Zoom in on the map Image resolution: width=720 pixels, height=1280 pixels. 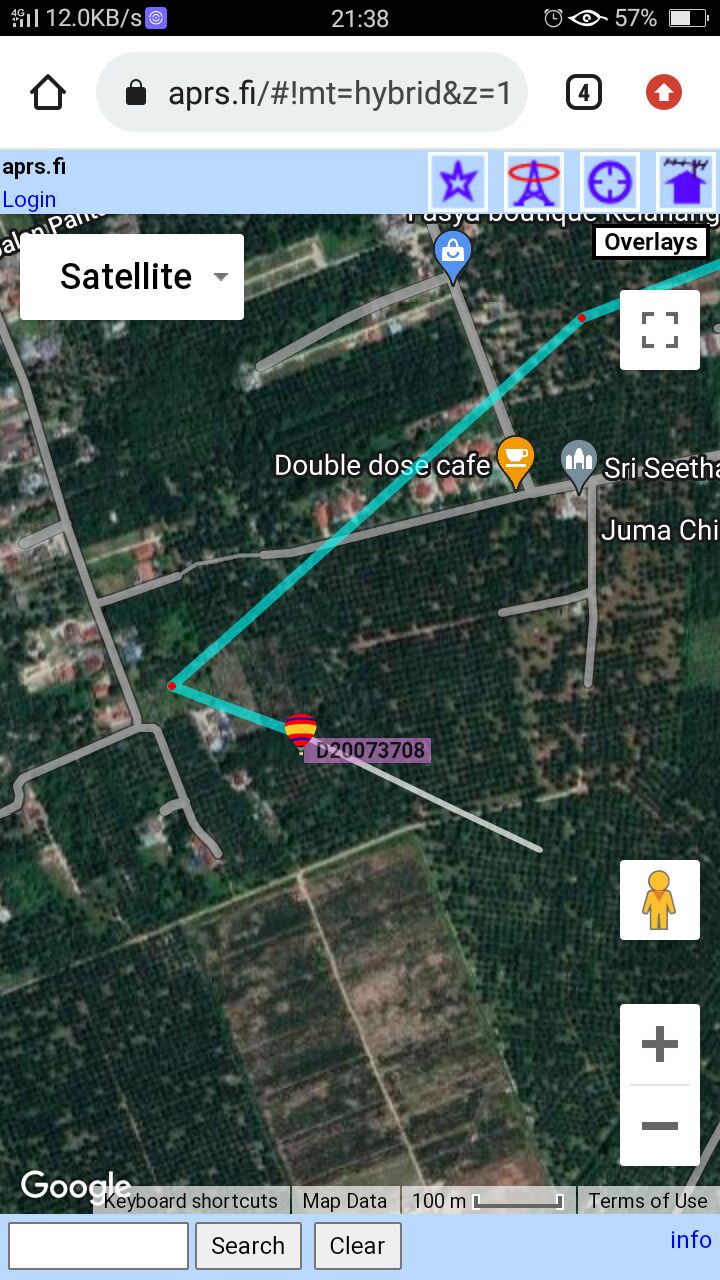pos(660,1045)
